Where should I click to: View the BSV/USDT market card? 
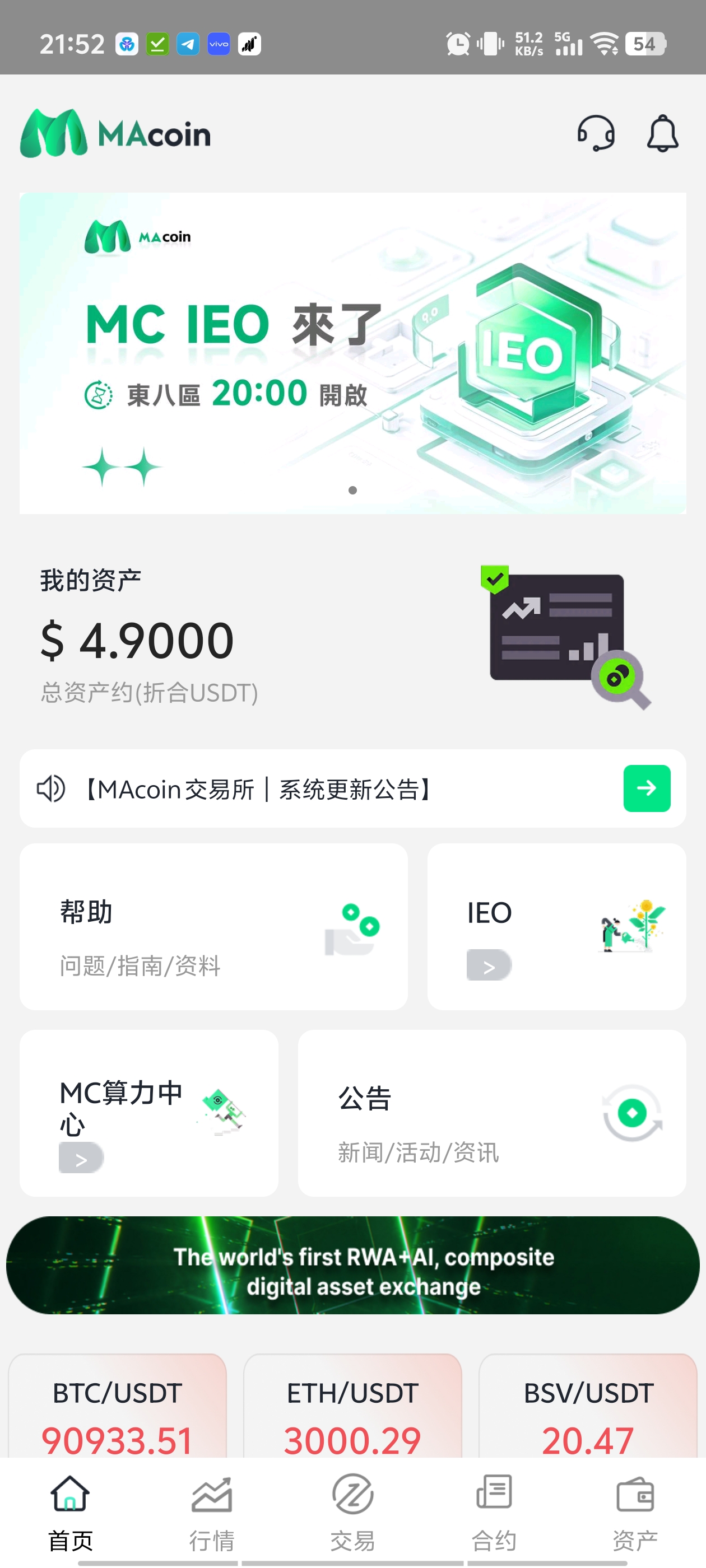pos(588,1412)
